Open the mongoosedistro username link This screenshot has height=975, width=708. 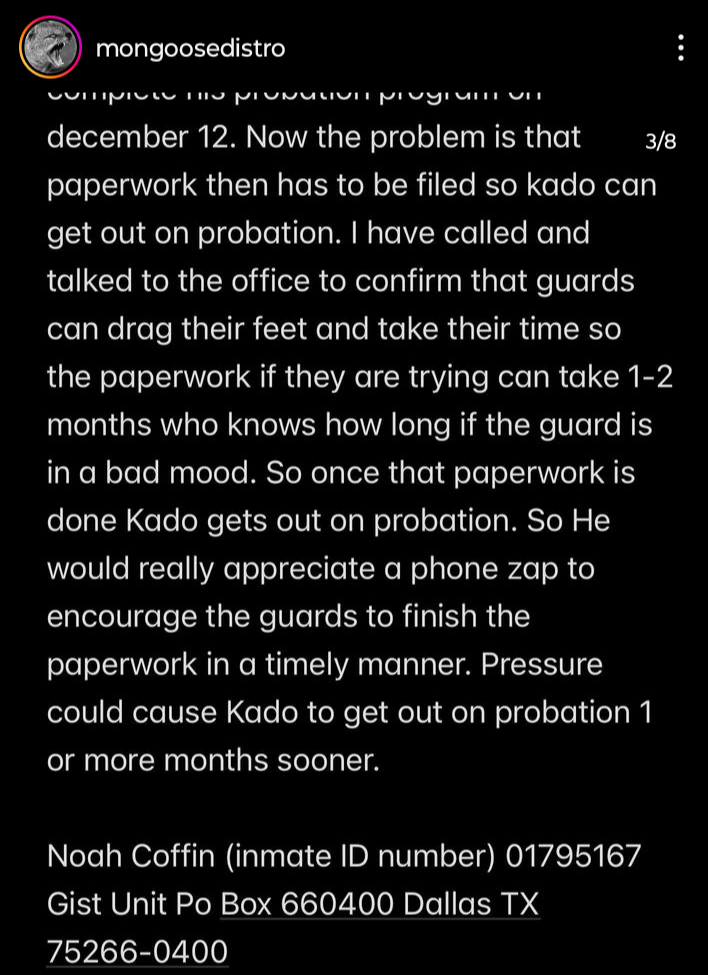click(x=189, y=48)
